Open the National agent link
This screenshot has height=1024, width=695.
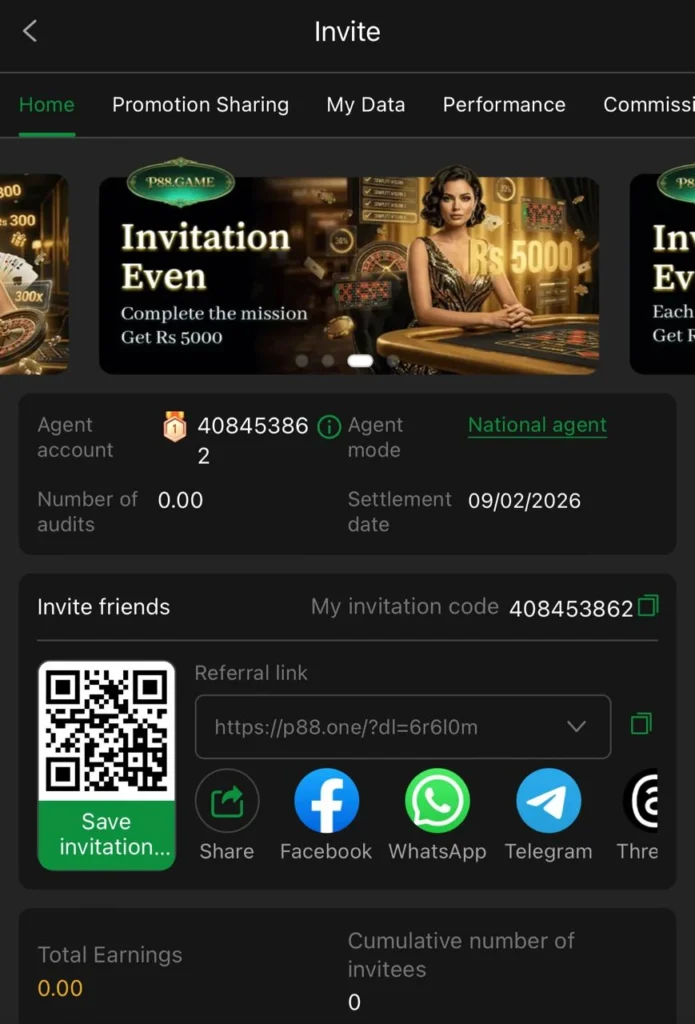(x=537, y=425)
